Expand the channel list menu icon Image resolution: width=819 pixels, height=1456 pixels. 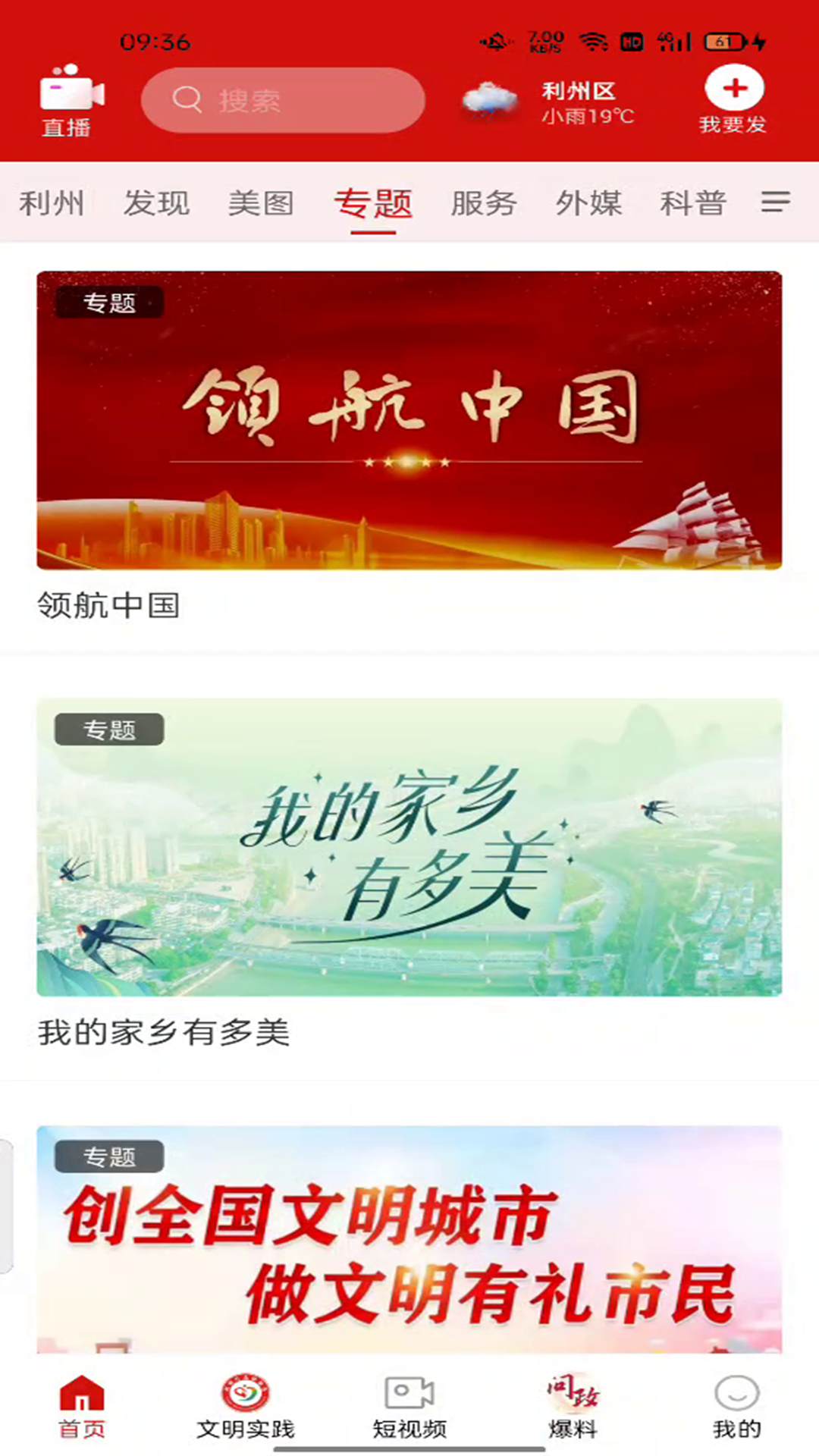tap(775, 202)
